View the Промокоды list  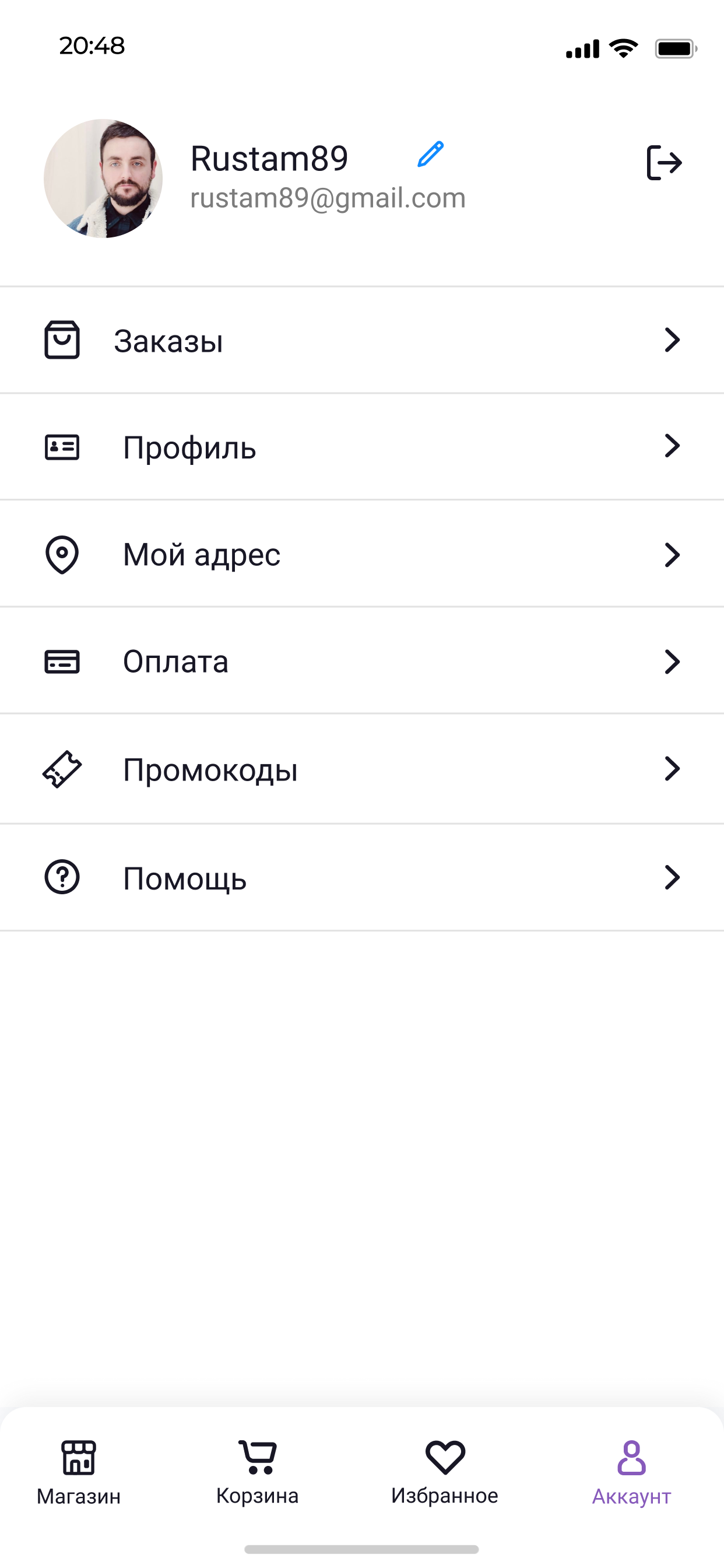coord(361,769)
